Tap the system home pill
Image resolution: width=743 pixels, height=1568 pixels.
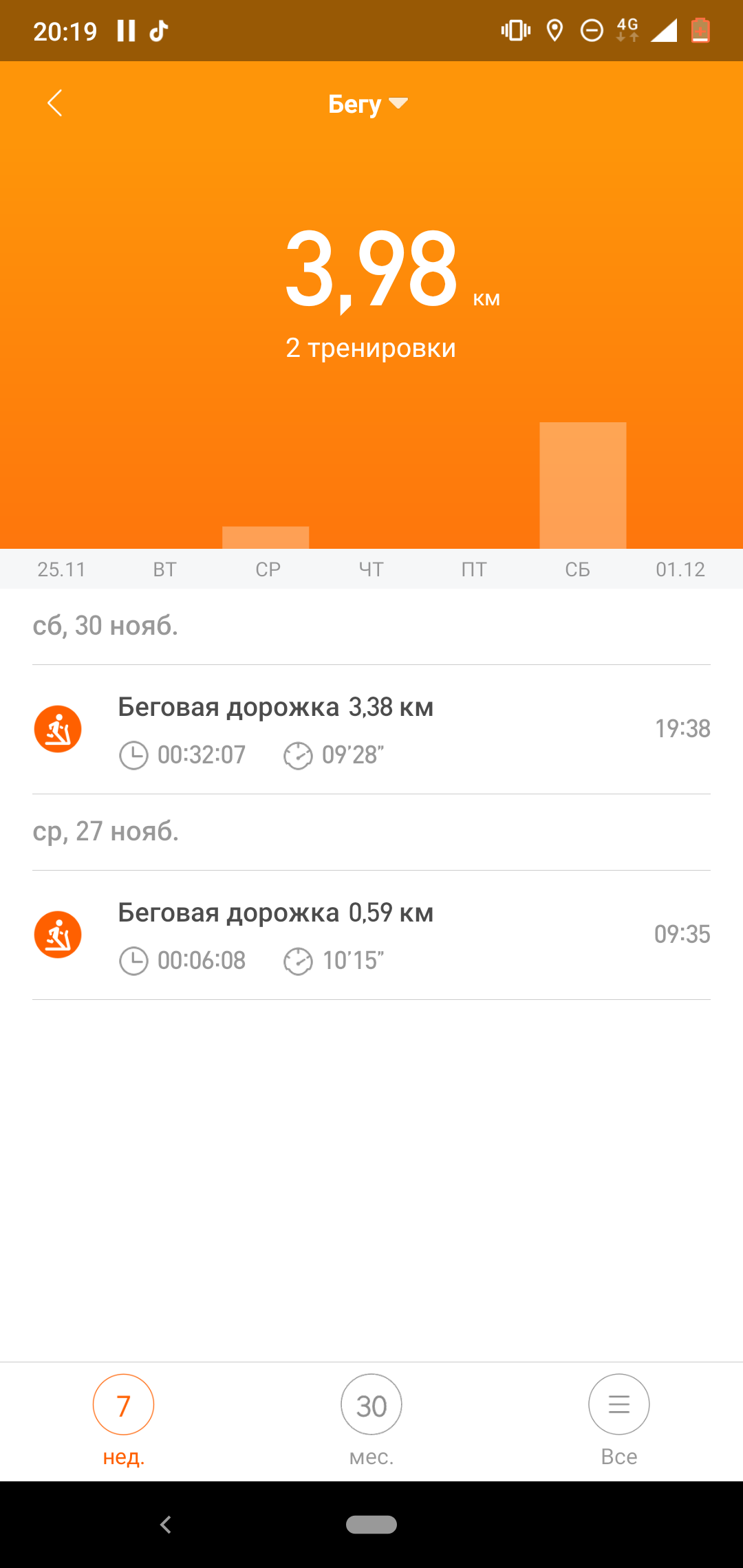click(371, 1525)
